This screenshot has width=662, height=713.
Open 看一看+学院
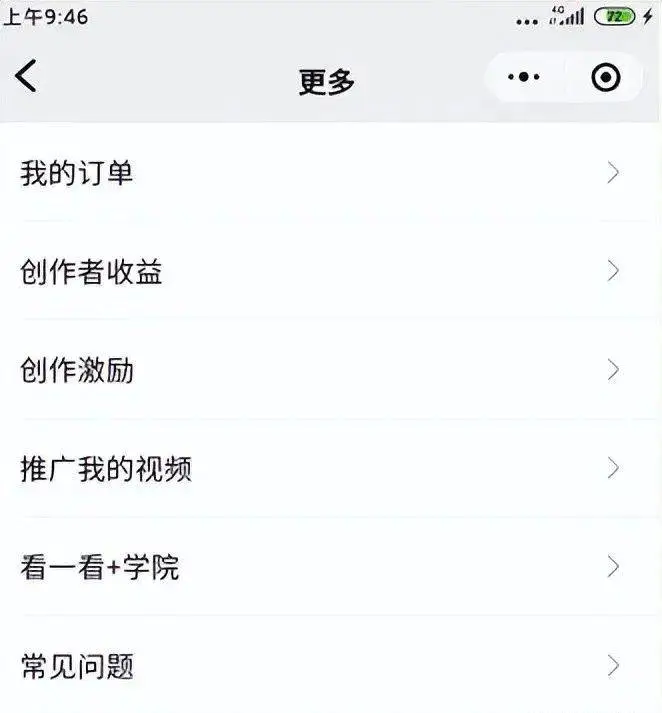click(x=330, y=568)
